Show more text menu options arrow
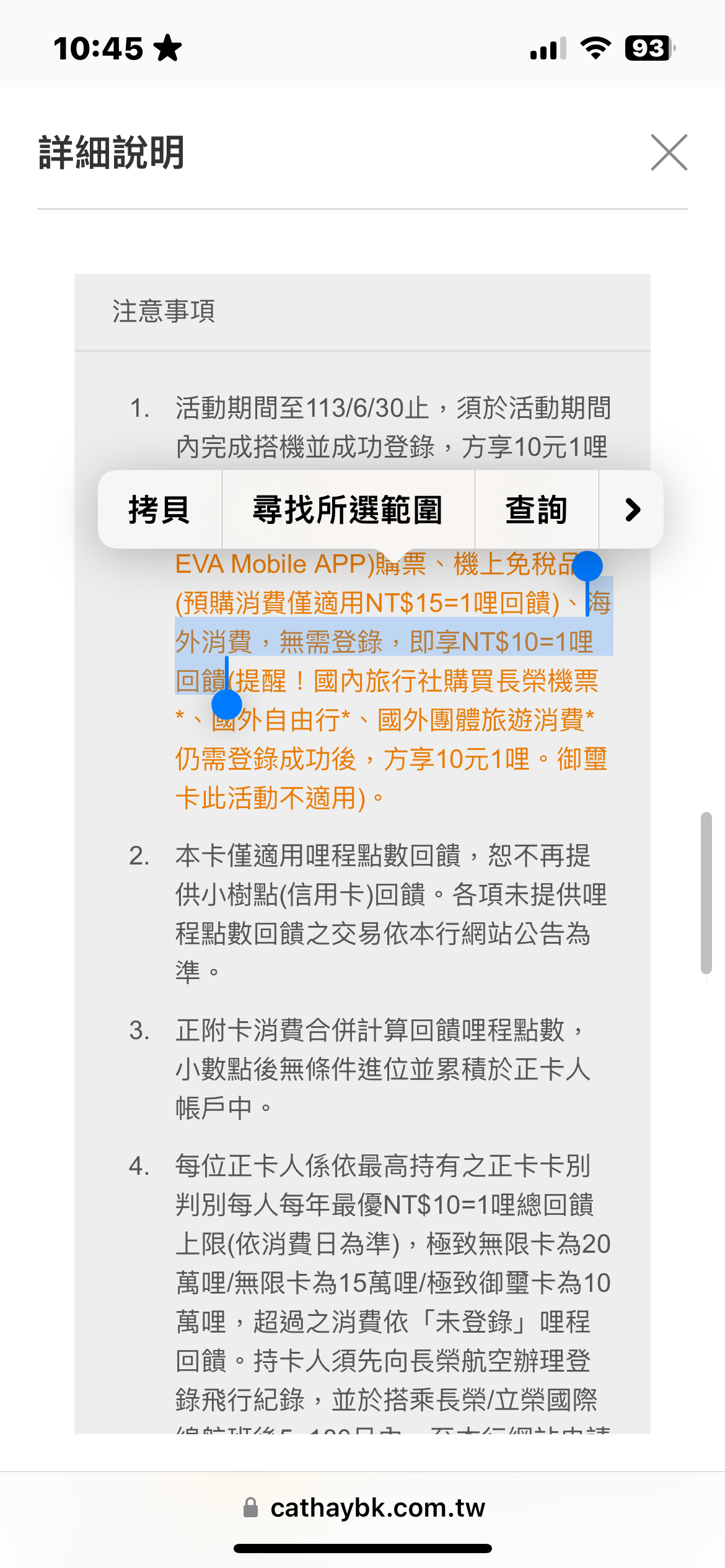This screenshot has width=725, height=1568. (x=631, y=510)
